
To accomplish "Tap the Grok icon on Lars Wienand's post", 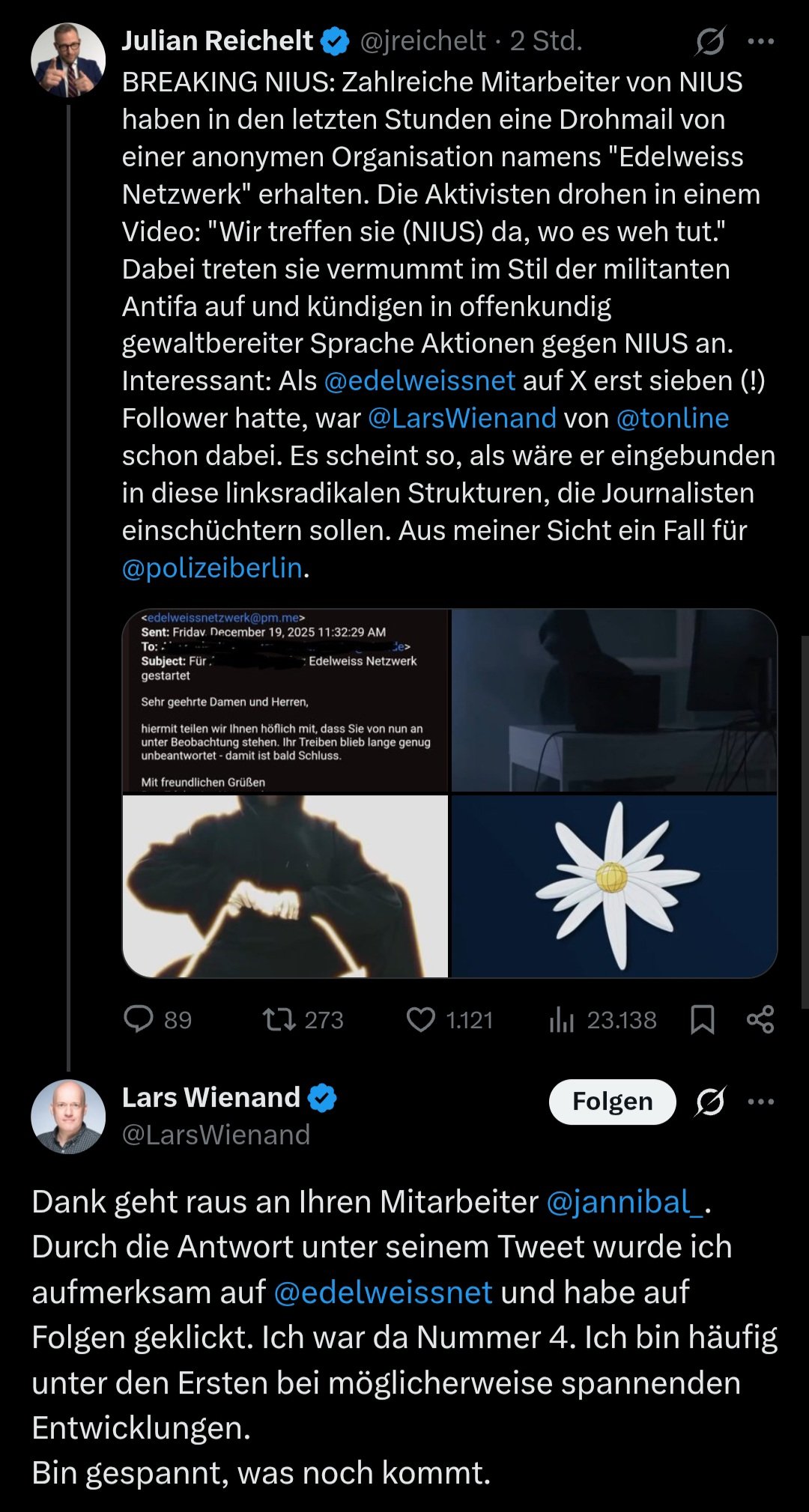I will [x=709, y=1102].
